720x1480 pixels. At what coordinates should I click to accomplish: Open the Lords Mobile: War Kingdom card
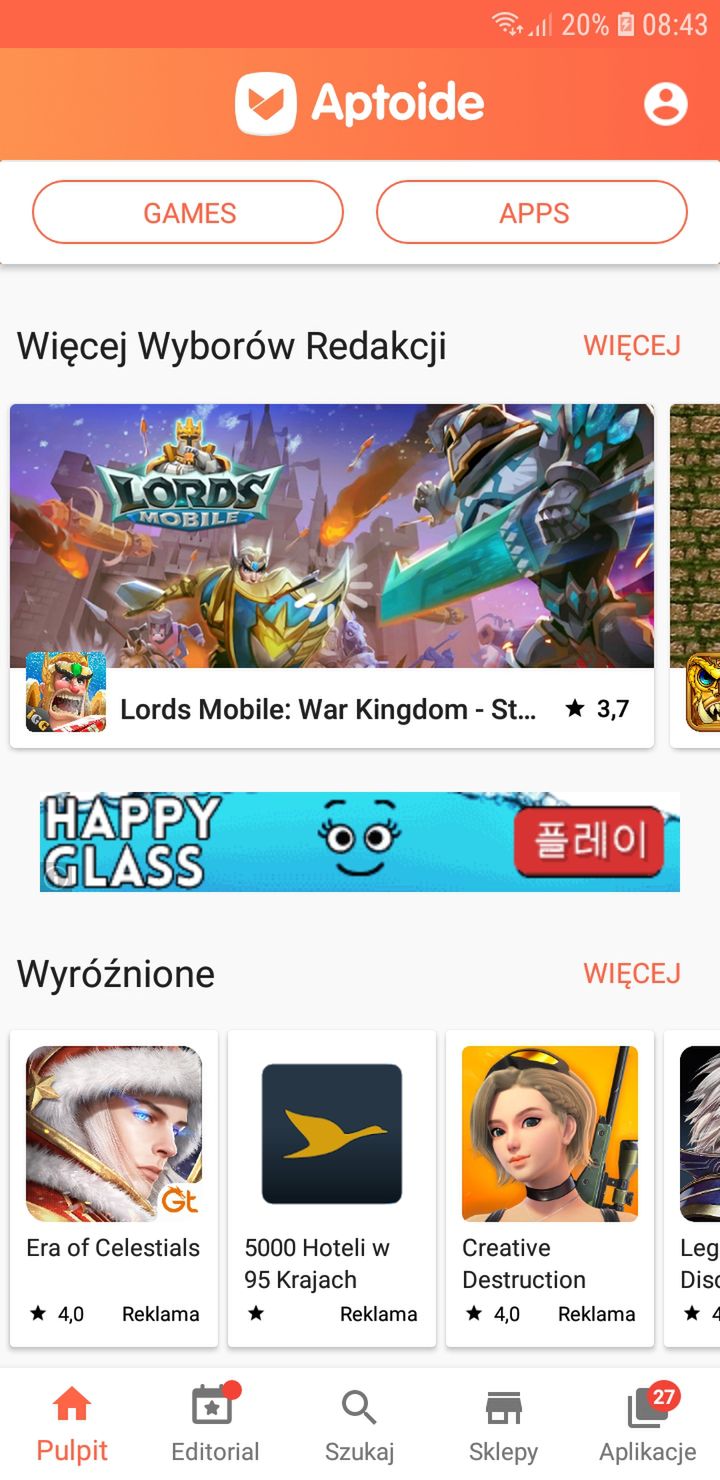pyautogui.click(x=332, y=575)
